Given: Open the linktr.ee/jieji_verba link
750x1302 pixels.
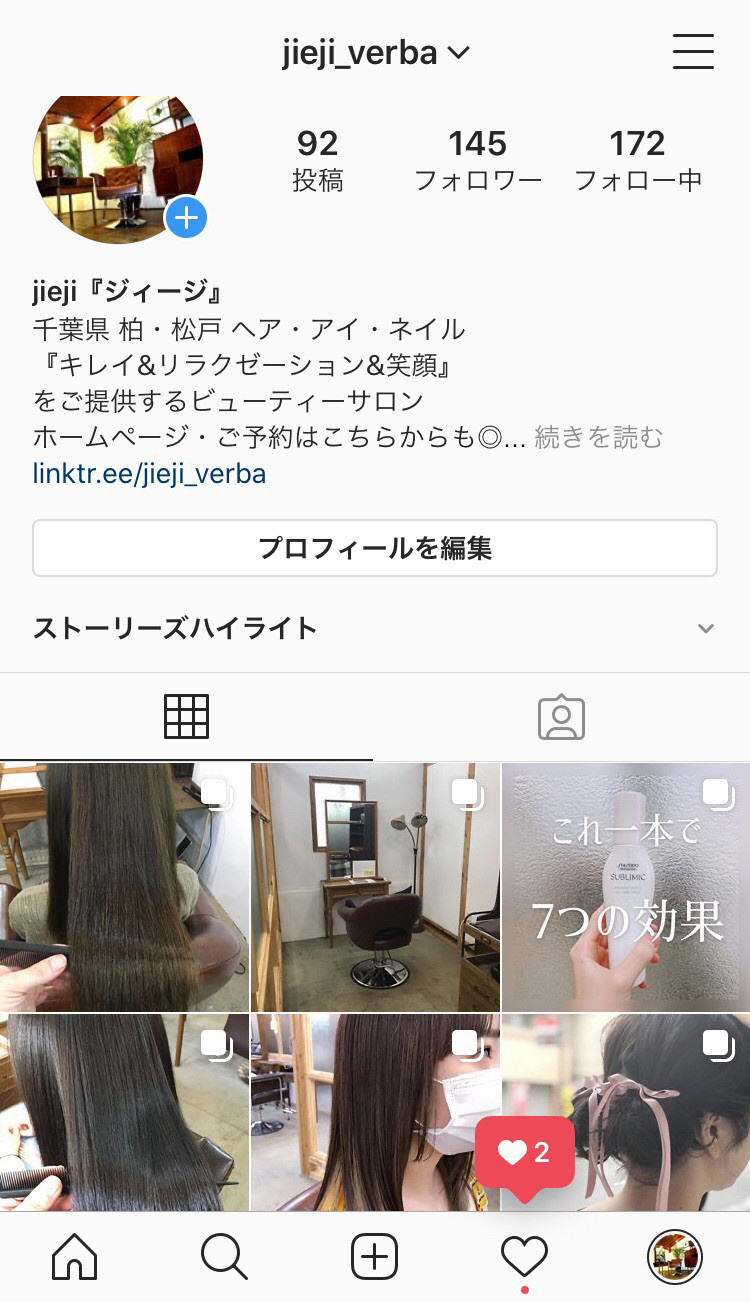Looking at the screenshot, I should 149,473.
